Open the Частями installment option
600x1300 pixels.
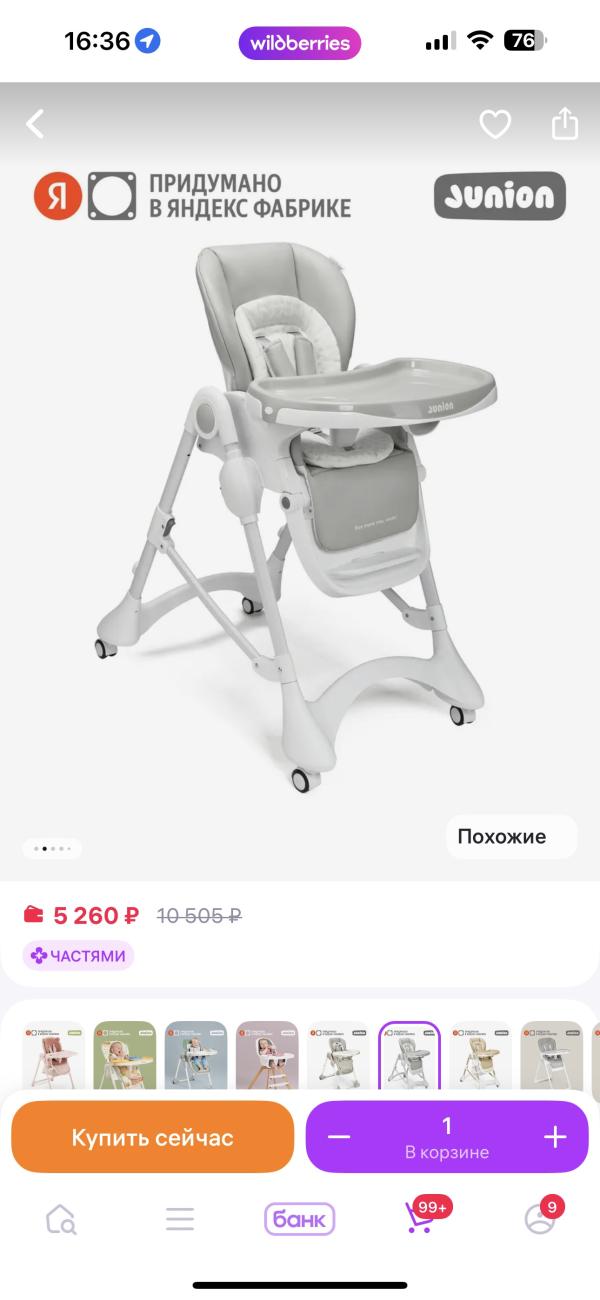79,956
